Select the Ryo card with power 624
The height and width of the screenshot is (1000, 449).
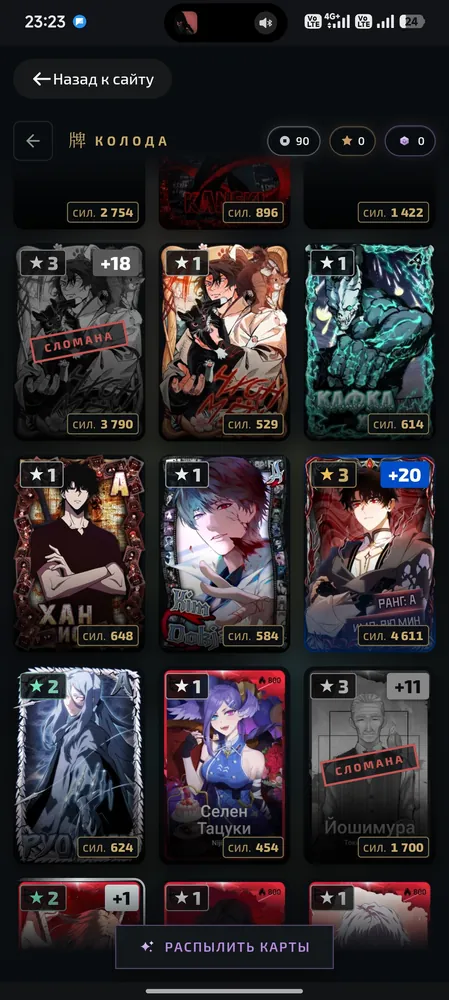pos(79,765)
